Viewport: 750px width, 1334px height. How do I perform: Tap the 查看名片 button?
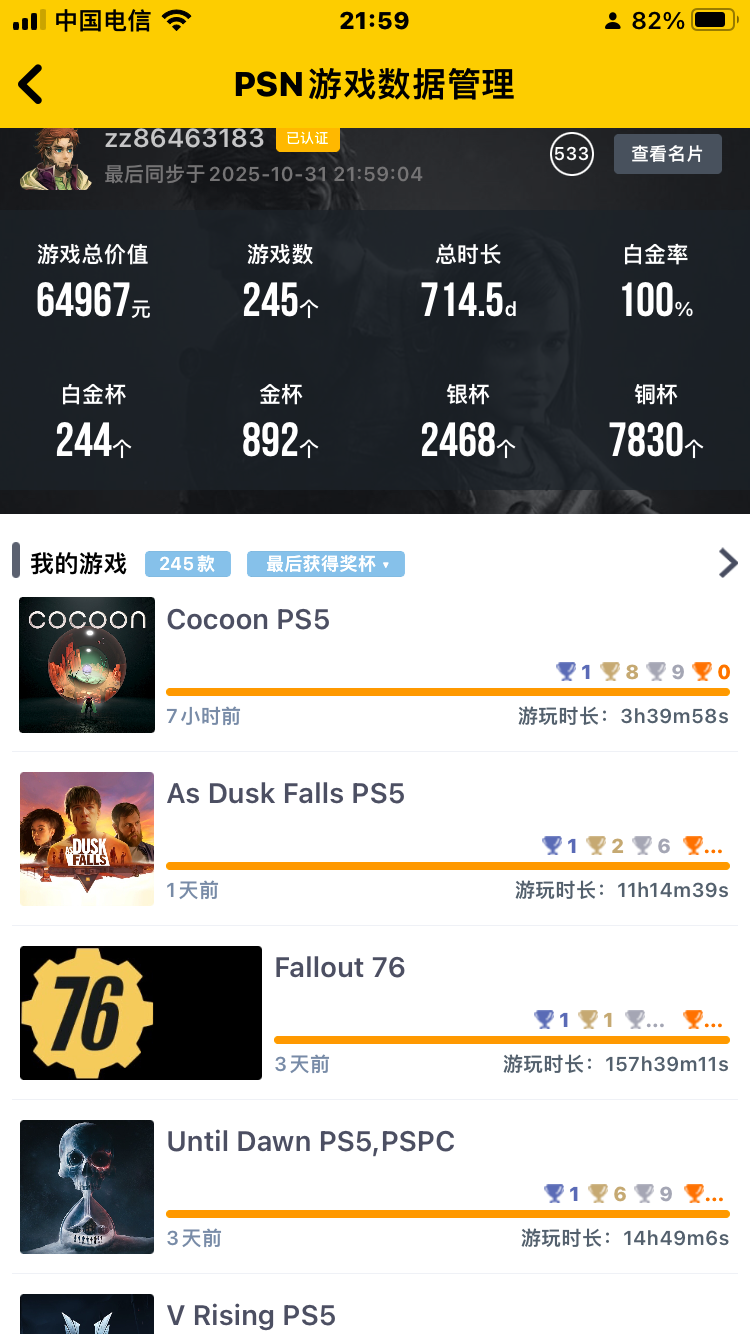[667, 154]
